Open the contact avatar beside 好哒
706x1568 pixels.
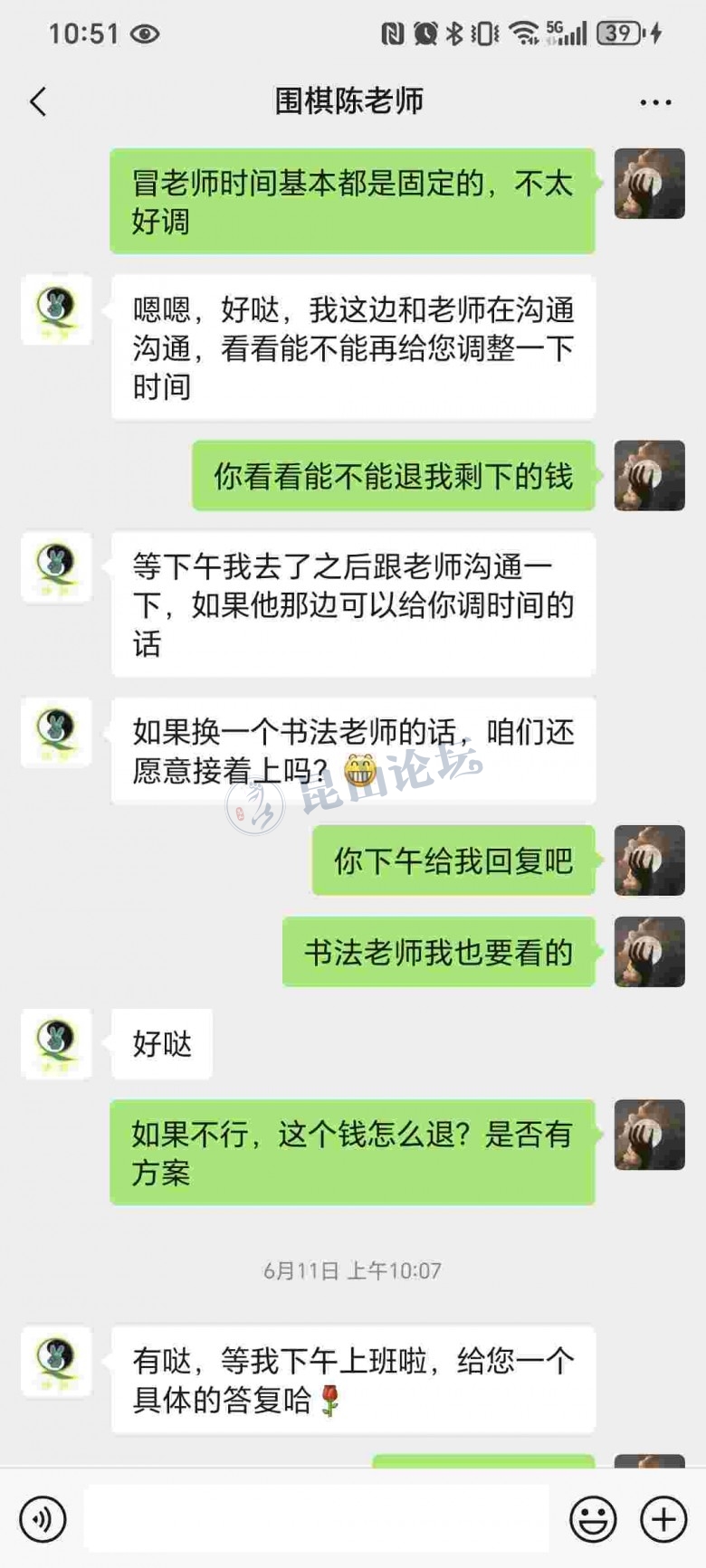(56, 1043)
